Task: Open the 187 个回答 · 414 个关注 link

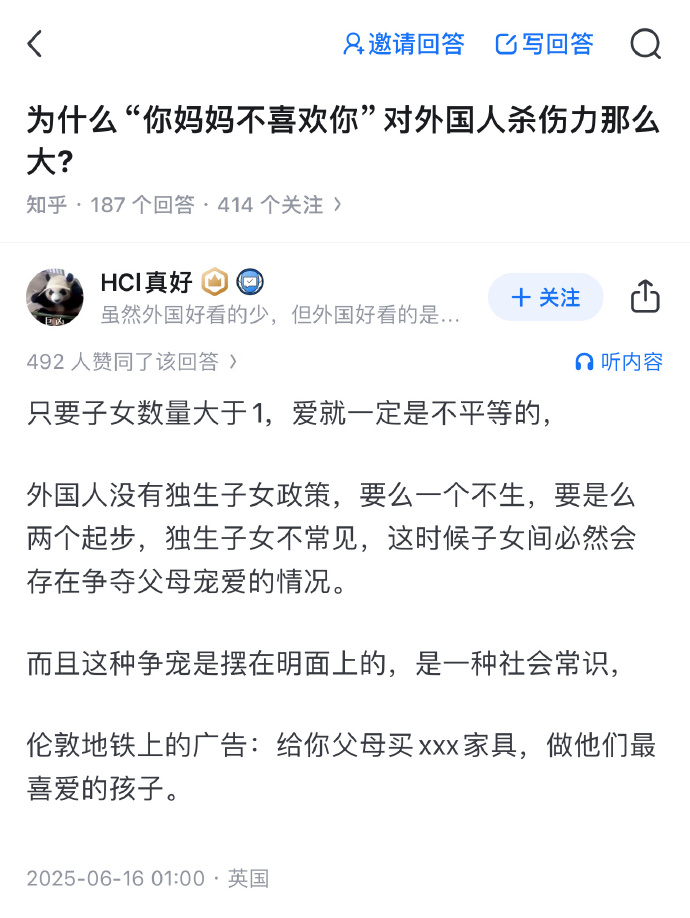Action: coord(215,205)
